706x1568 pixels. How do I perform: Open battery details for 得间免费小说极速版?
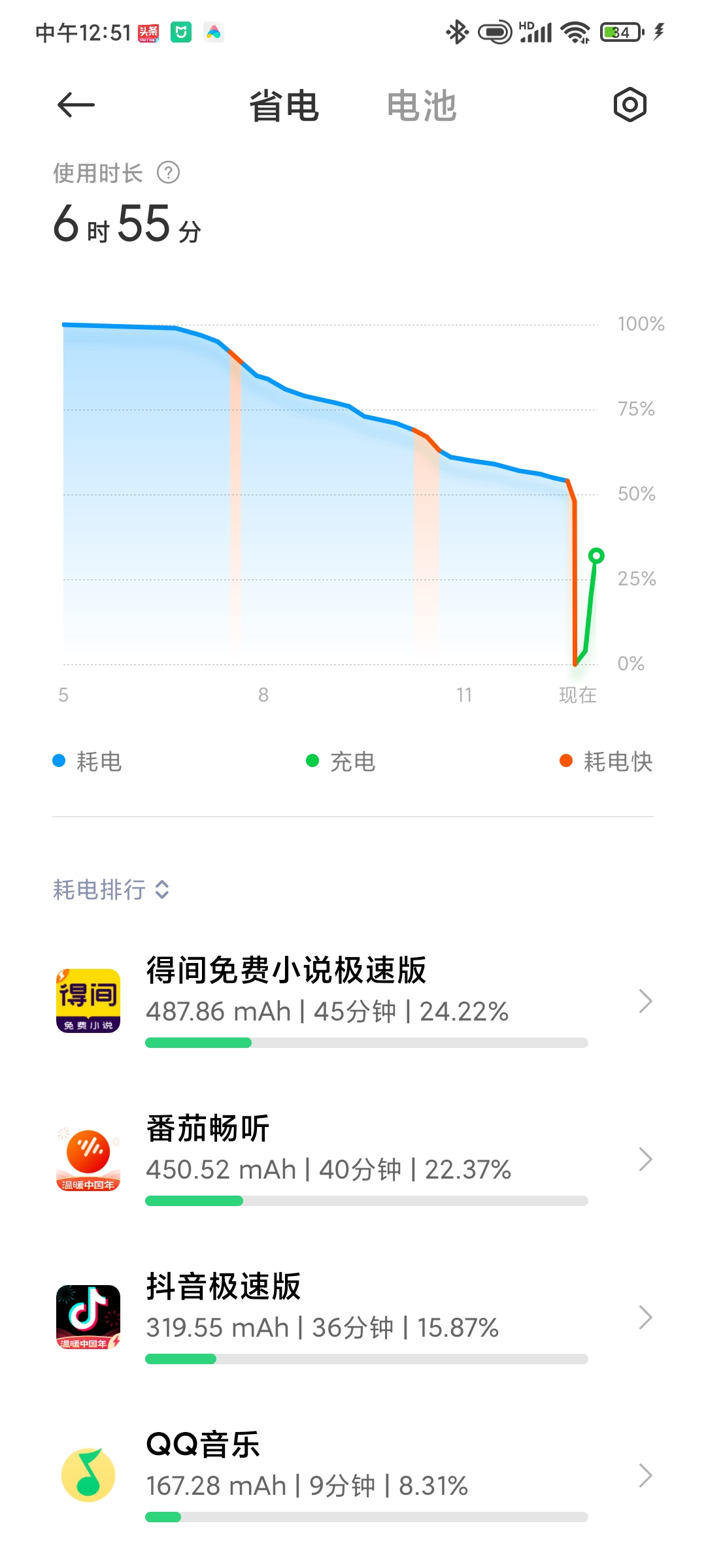(x=353, y=1001)
